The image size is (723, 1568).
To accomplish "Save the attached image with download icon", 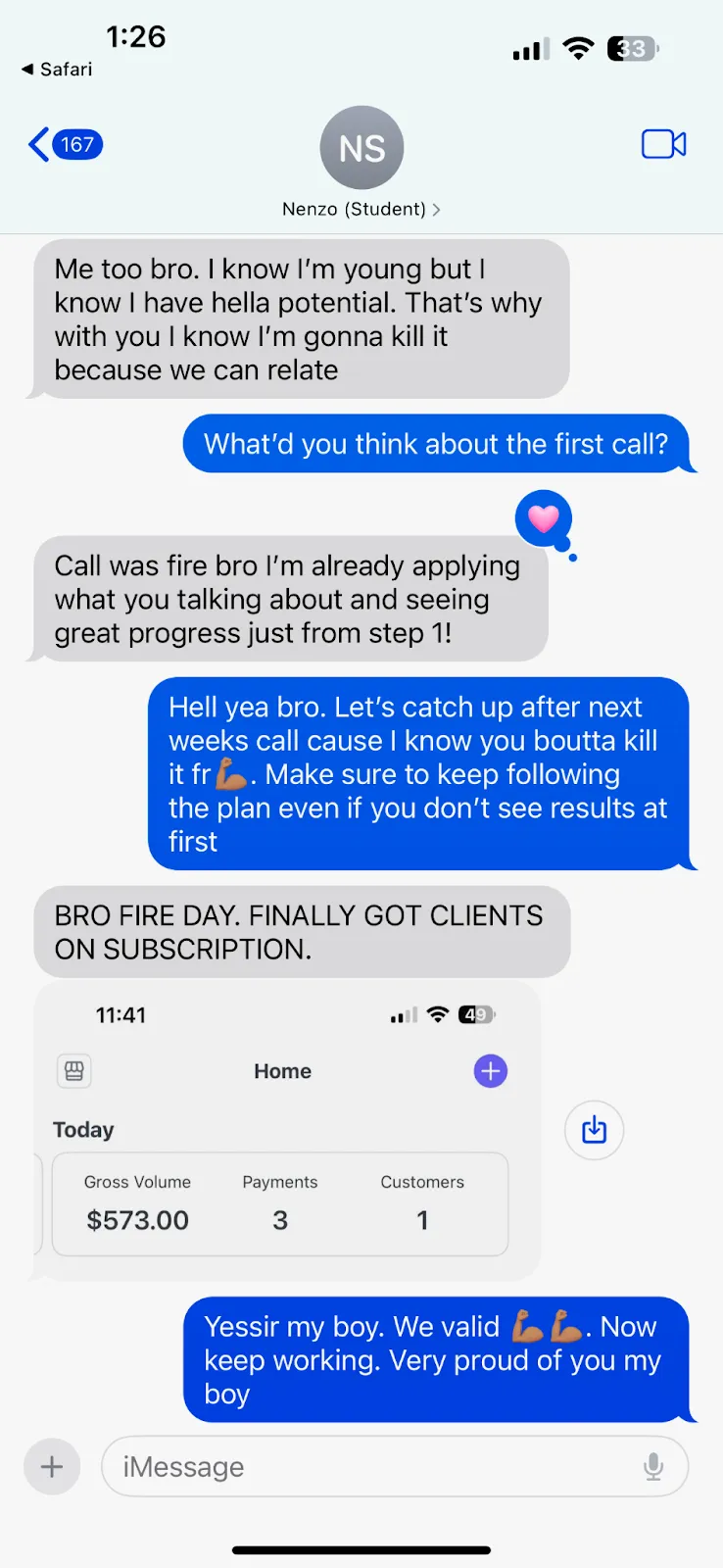I will click(595, 1130).
